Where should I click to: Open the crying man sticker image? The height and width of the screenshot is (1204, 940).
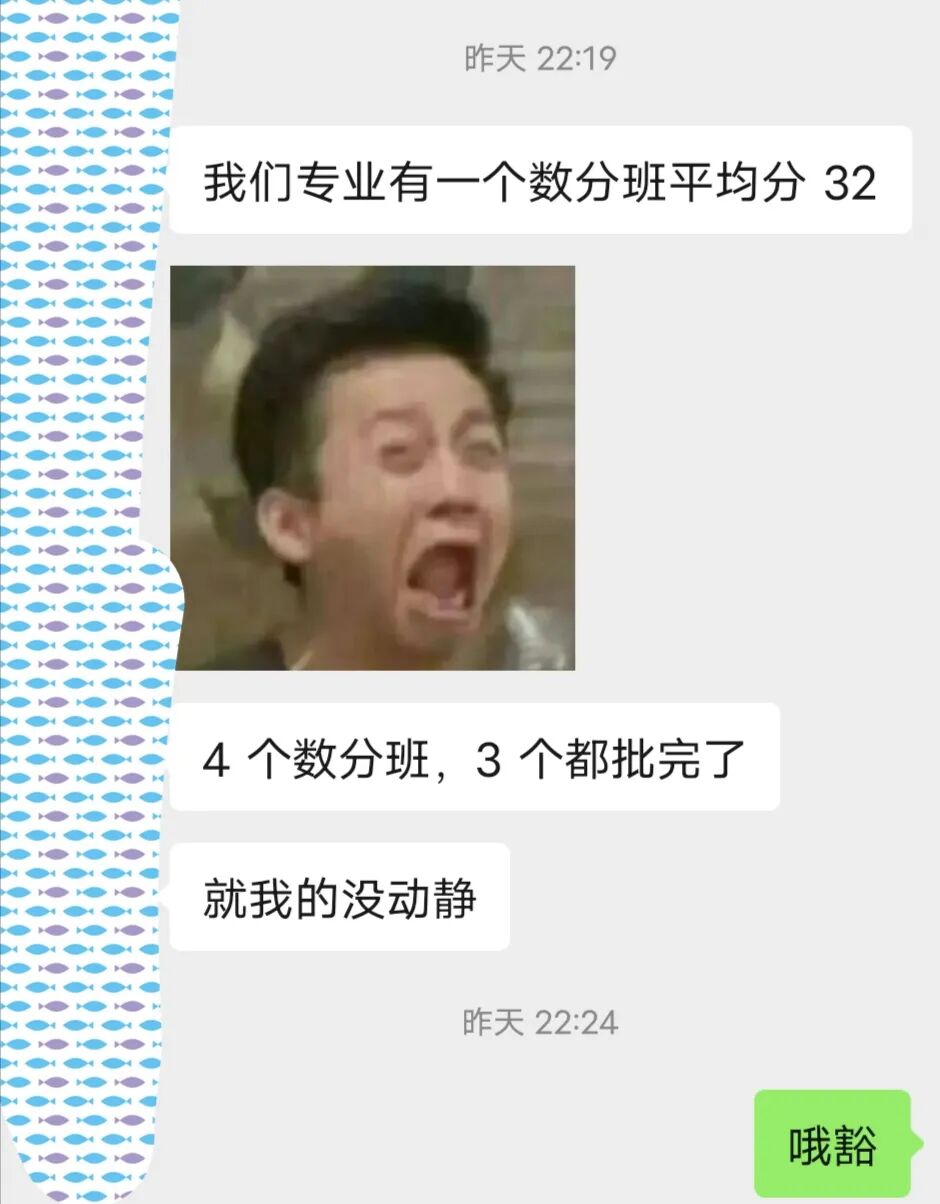372,468
